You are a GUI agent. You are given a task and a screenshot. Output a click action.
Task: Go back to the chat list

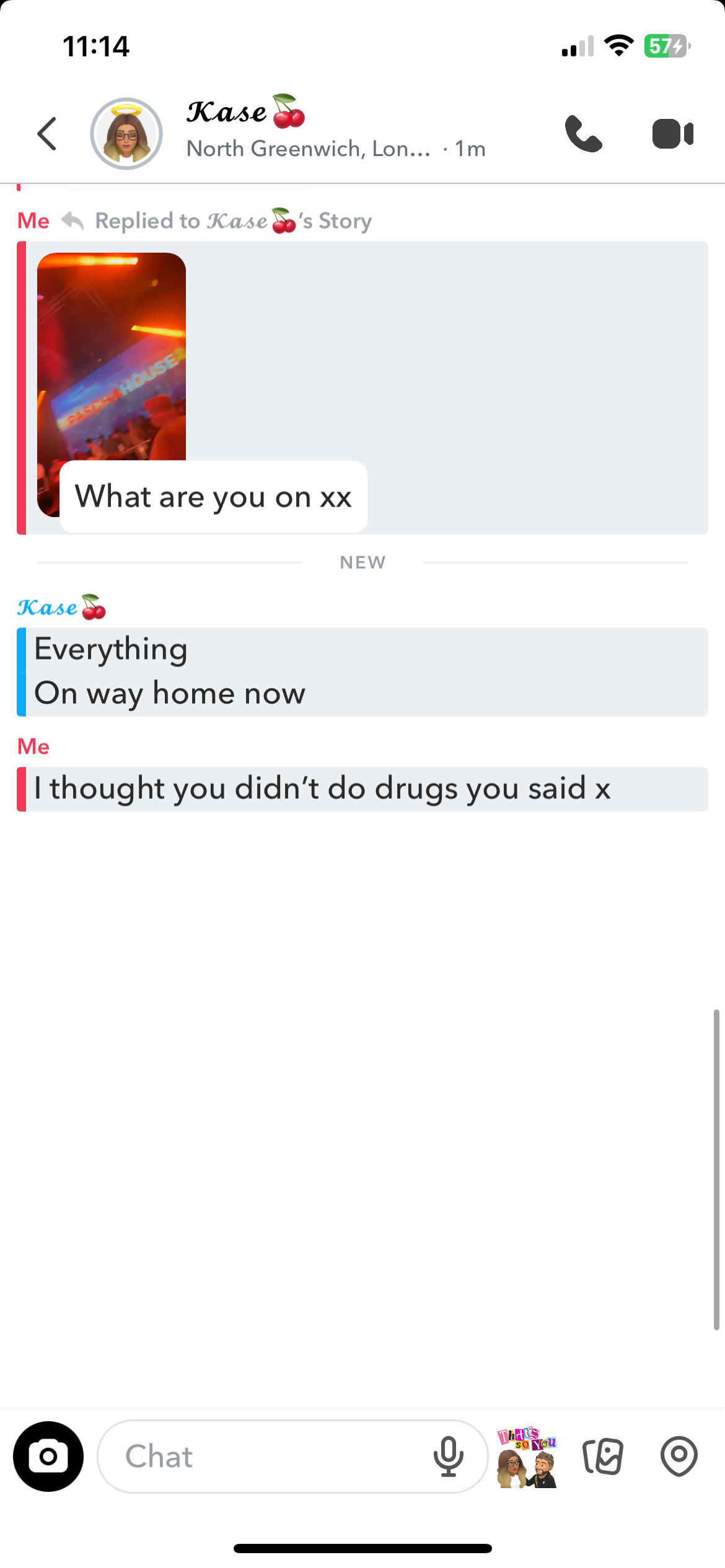(x=47, y=134)
